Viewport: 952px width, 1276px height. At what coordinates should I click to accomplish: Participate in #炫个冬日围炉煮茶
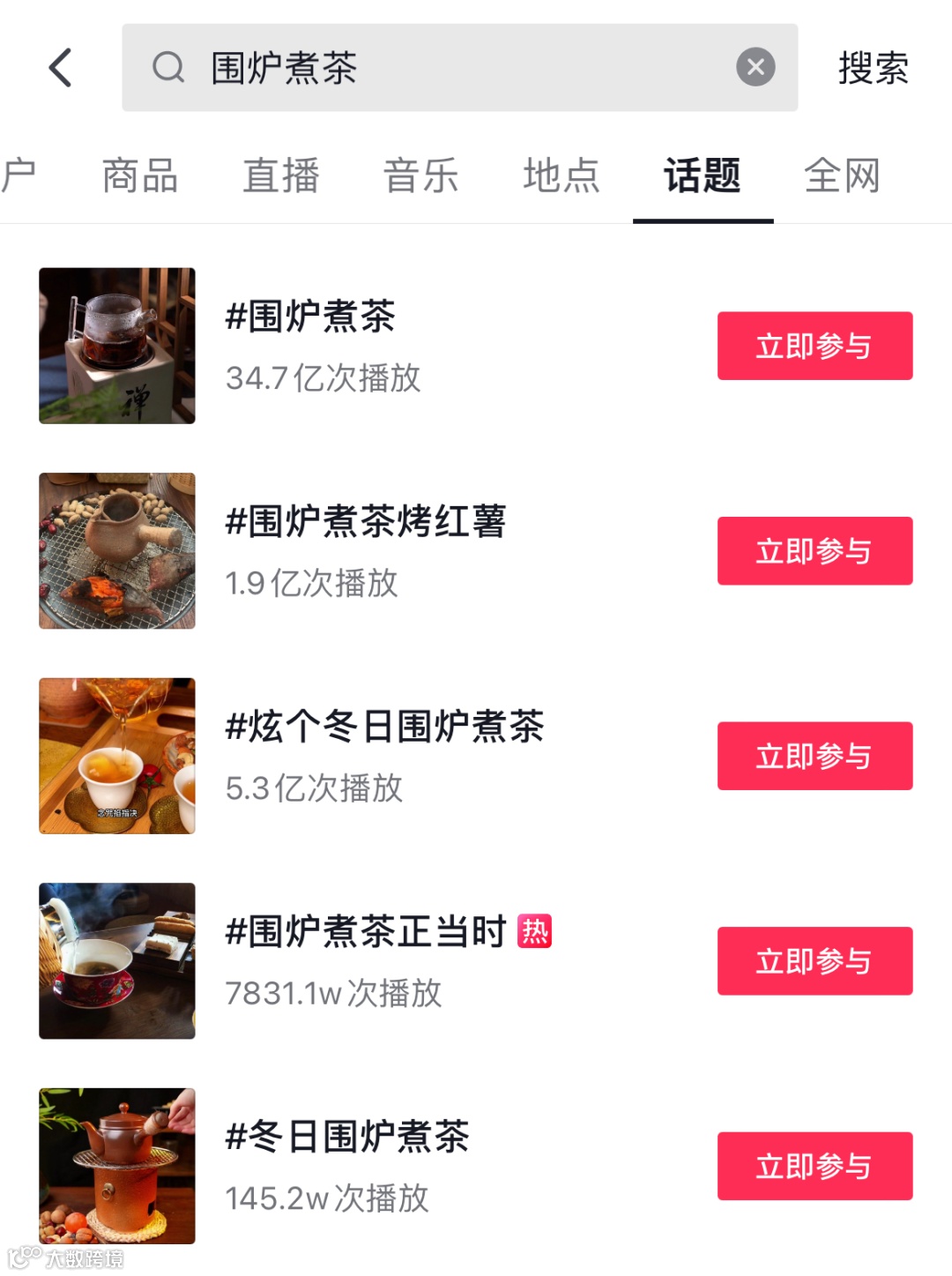pyautogui.click(x=814, y=756)
